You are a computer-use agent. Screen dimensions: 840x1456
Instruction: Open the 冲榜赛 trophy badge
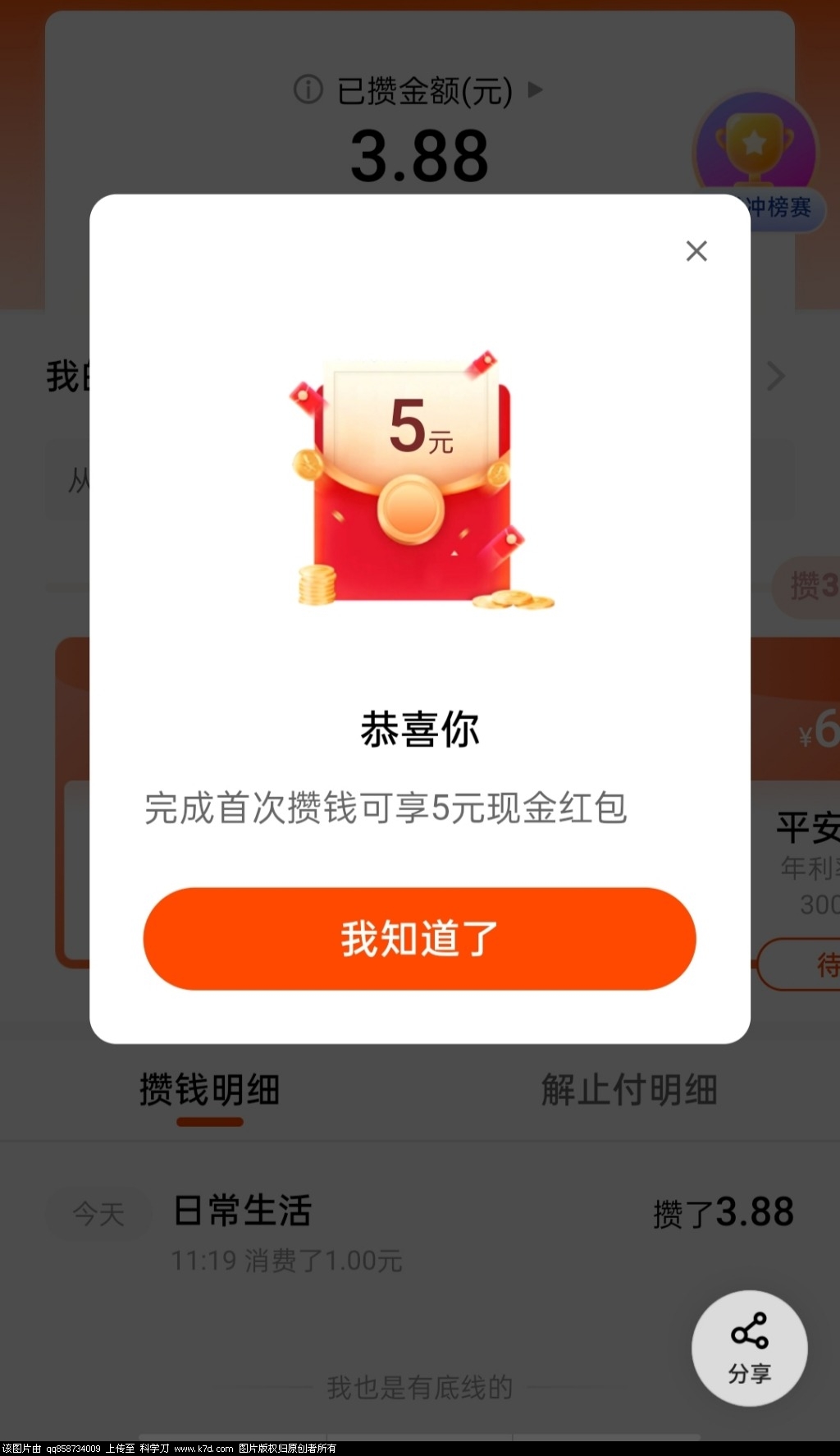pos(757,158)
